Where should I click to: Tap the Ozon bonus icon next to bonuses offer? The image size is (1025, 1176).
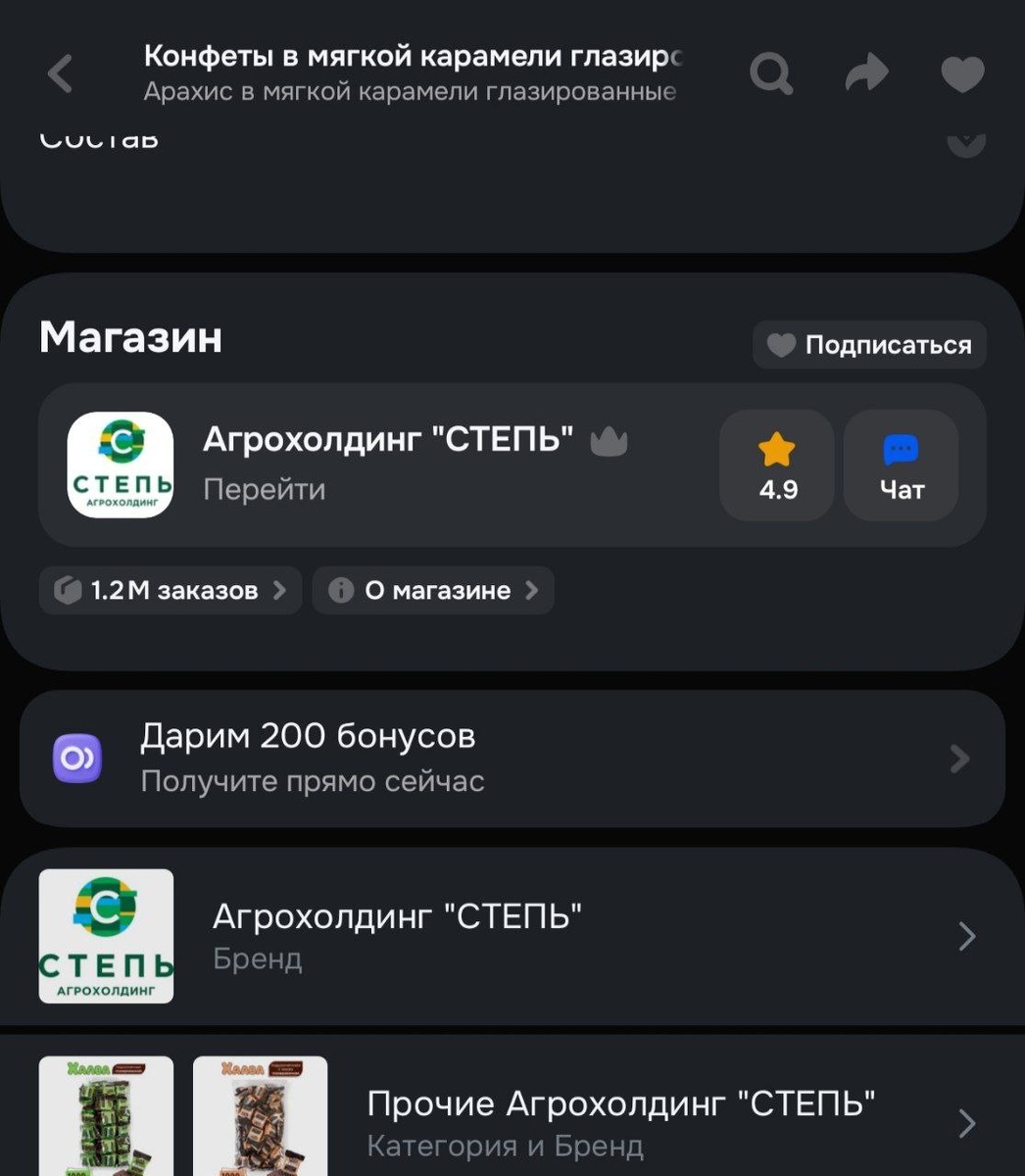(76, 757)
